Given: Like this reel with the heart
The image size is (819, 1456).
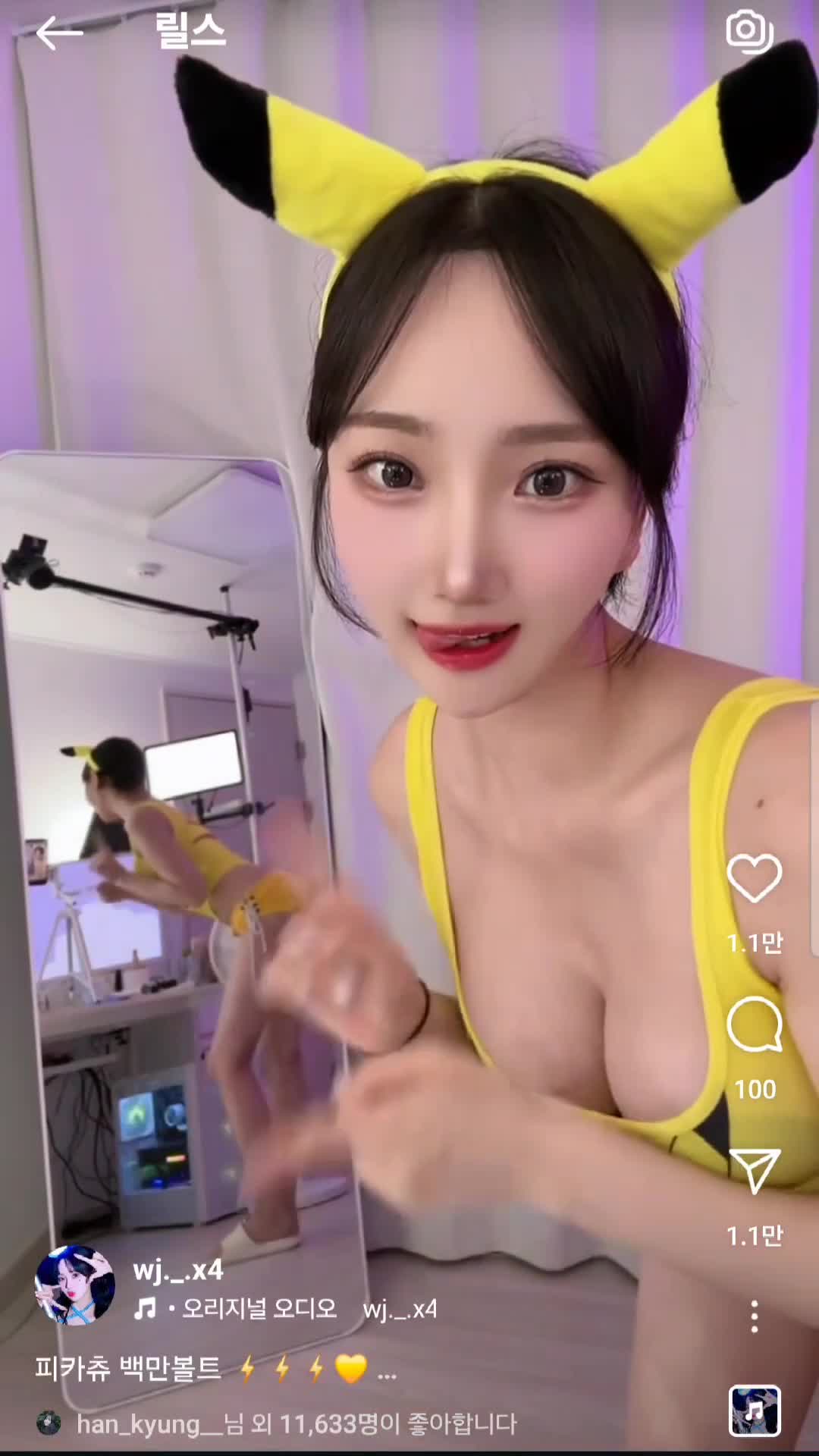Looking at the screenshot, I should pyautogui.click(x=754, y=878).
